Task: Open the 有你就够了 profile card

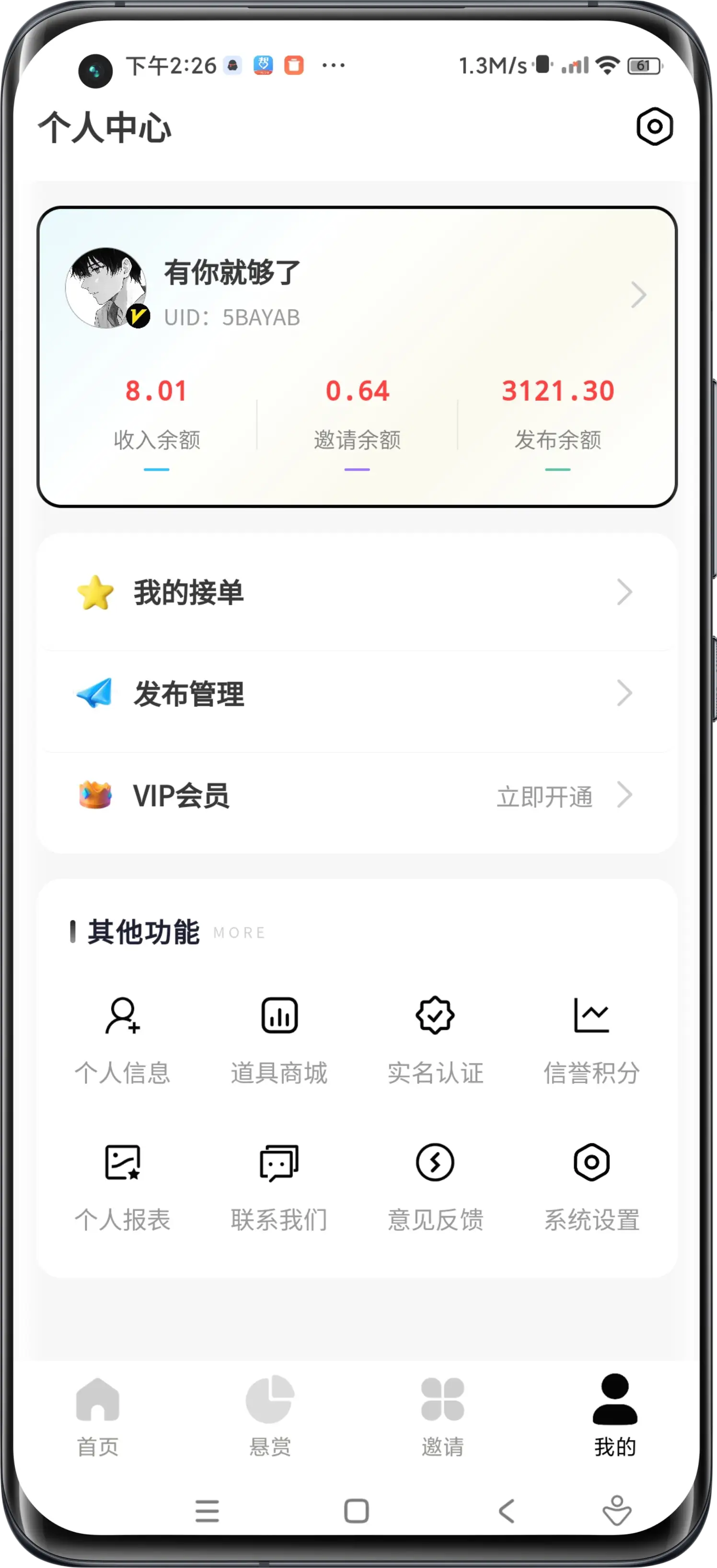Action: point(357,288)
